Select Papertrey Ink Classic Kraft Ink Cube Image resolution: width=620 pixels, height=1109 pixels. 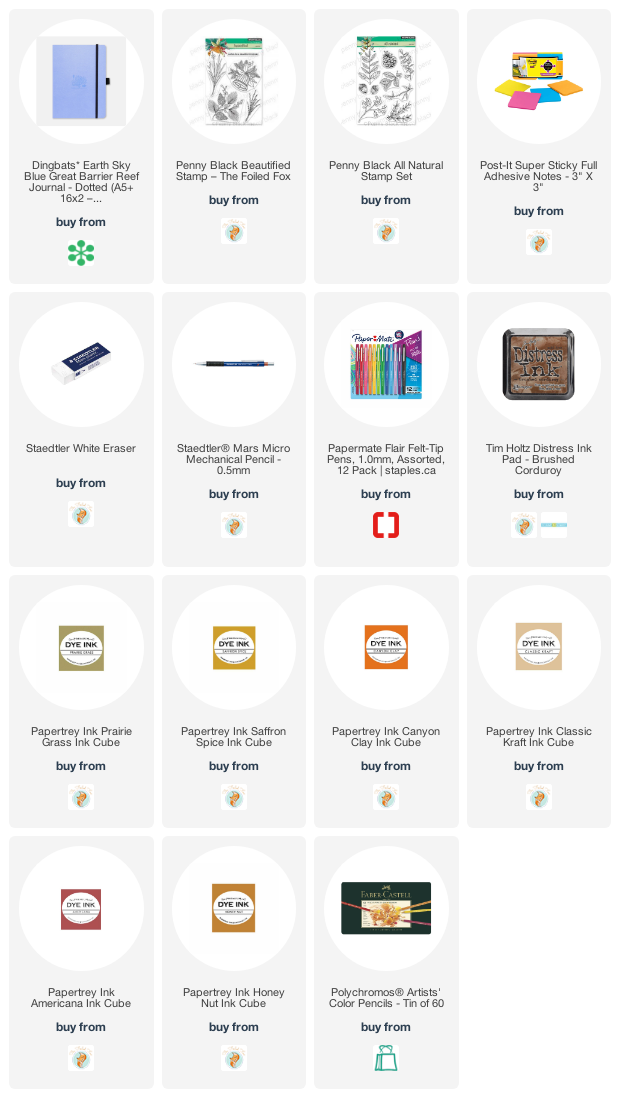pos(539,646)
